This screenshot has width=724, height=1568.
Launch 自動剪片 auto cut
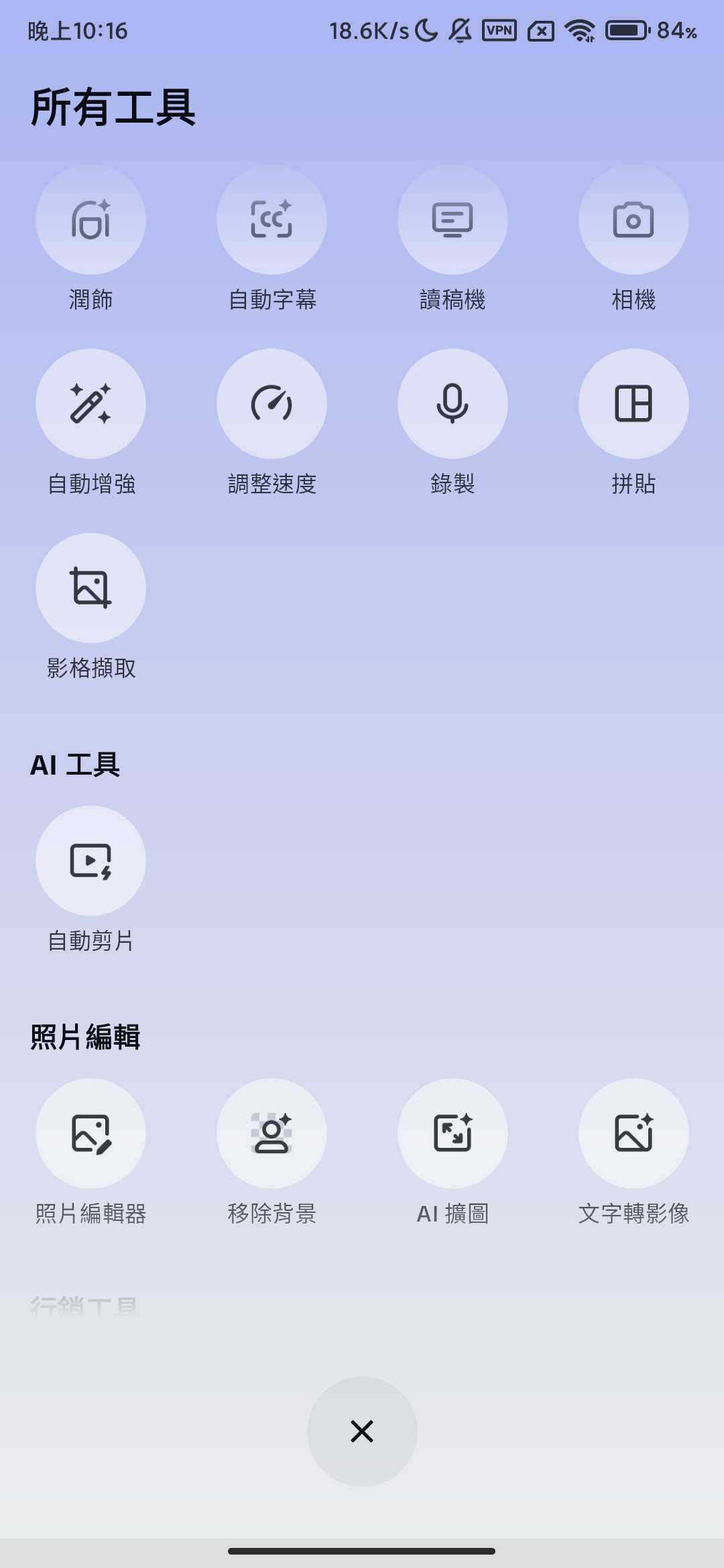tap(90, 861)
